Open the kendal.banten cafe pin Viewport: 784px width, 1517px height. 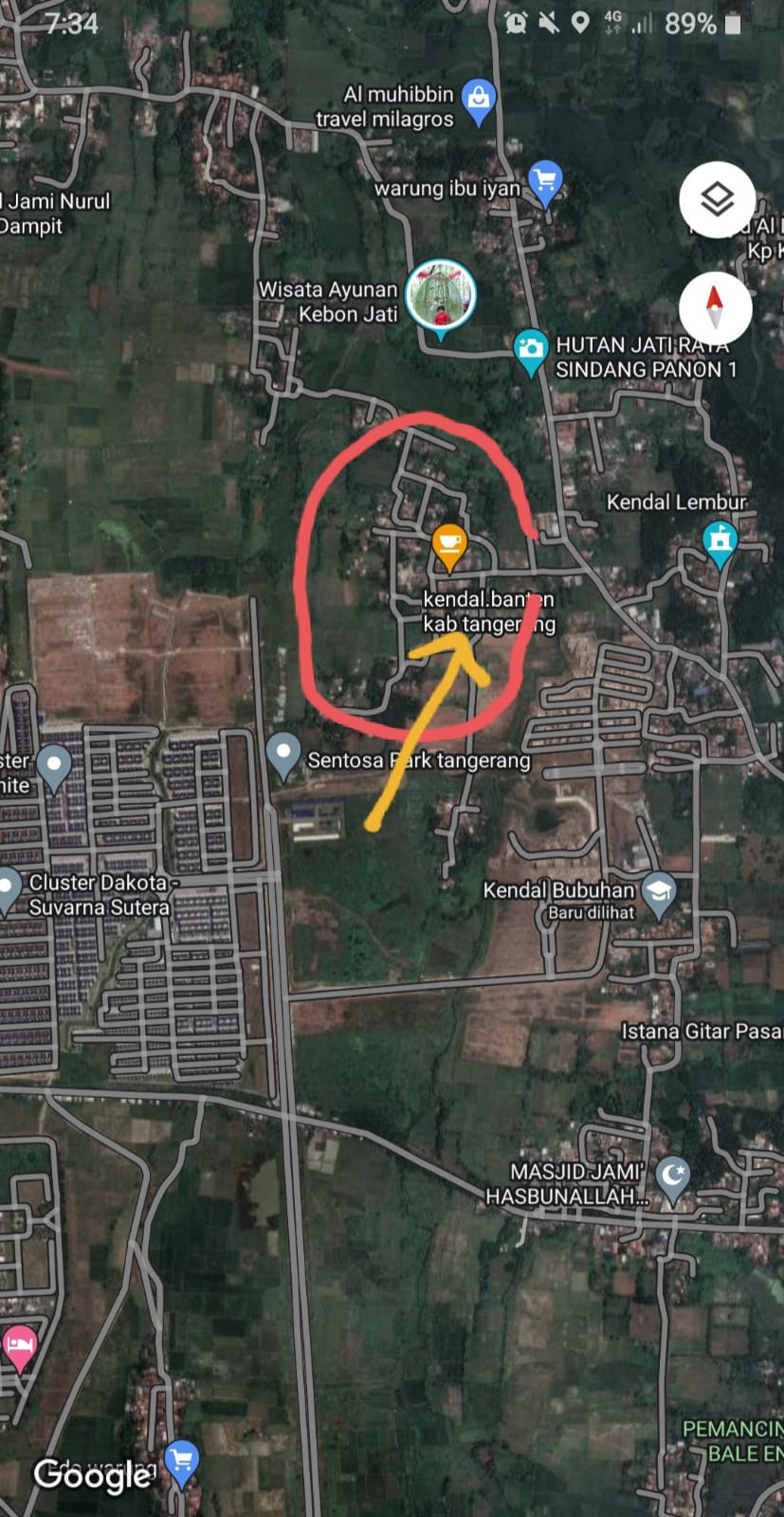[448, 546]
